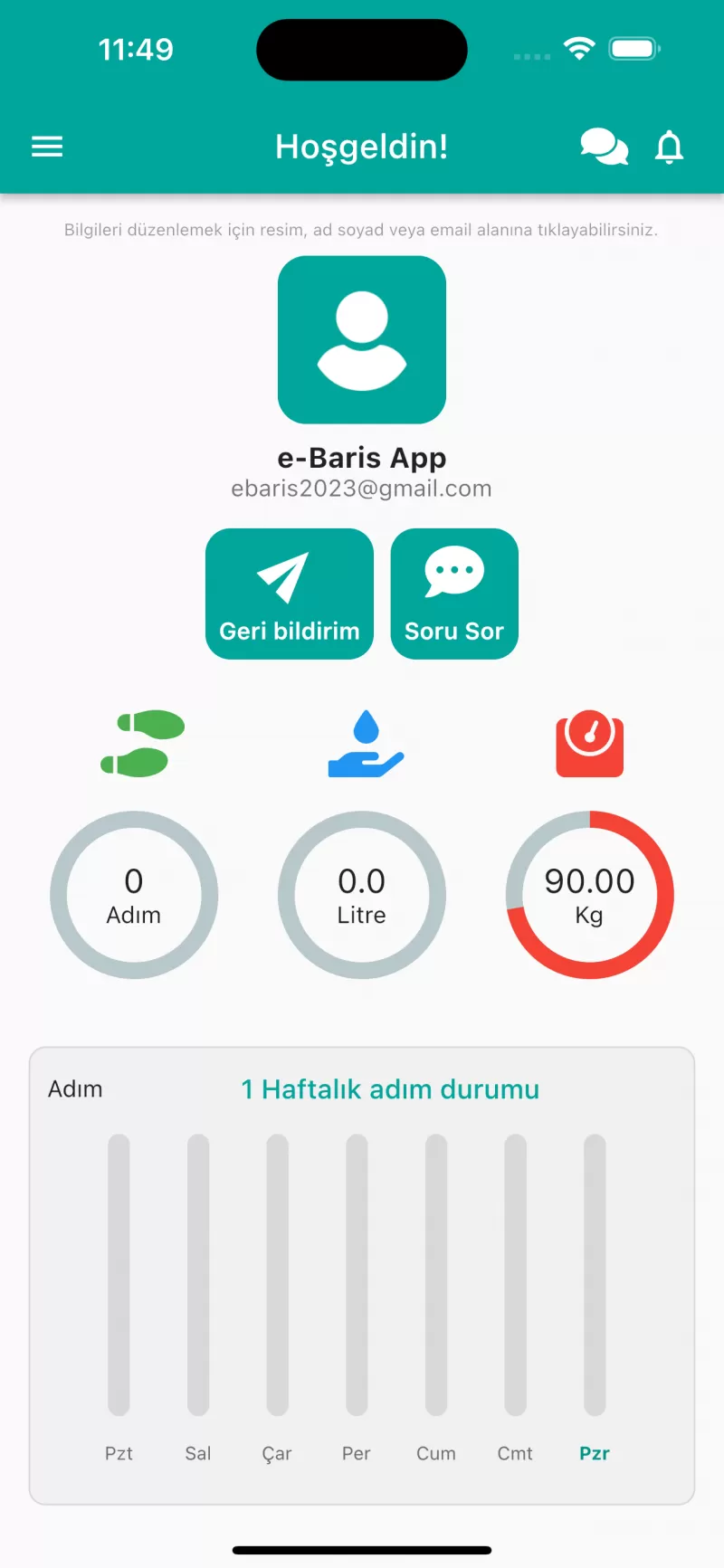Open the 0 Adım step counter ring
Image resolution: width=724 pixels, height=1568 pixels.
click(x=134, y=895)
